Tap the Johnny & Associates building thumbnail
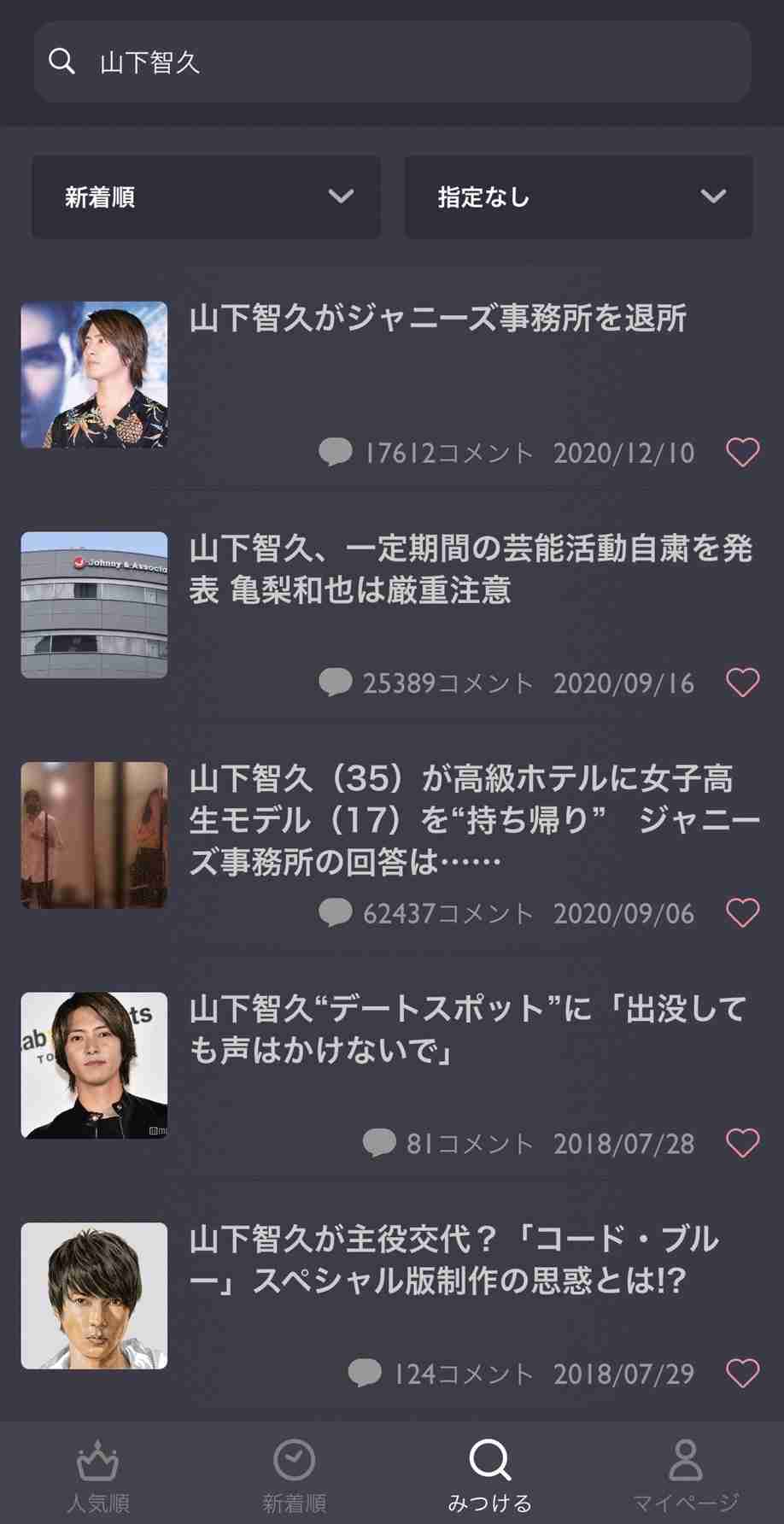The image size is (784, 1524). pos(94,604)
